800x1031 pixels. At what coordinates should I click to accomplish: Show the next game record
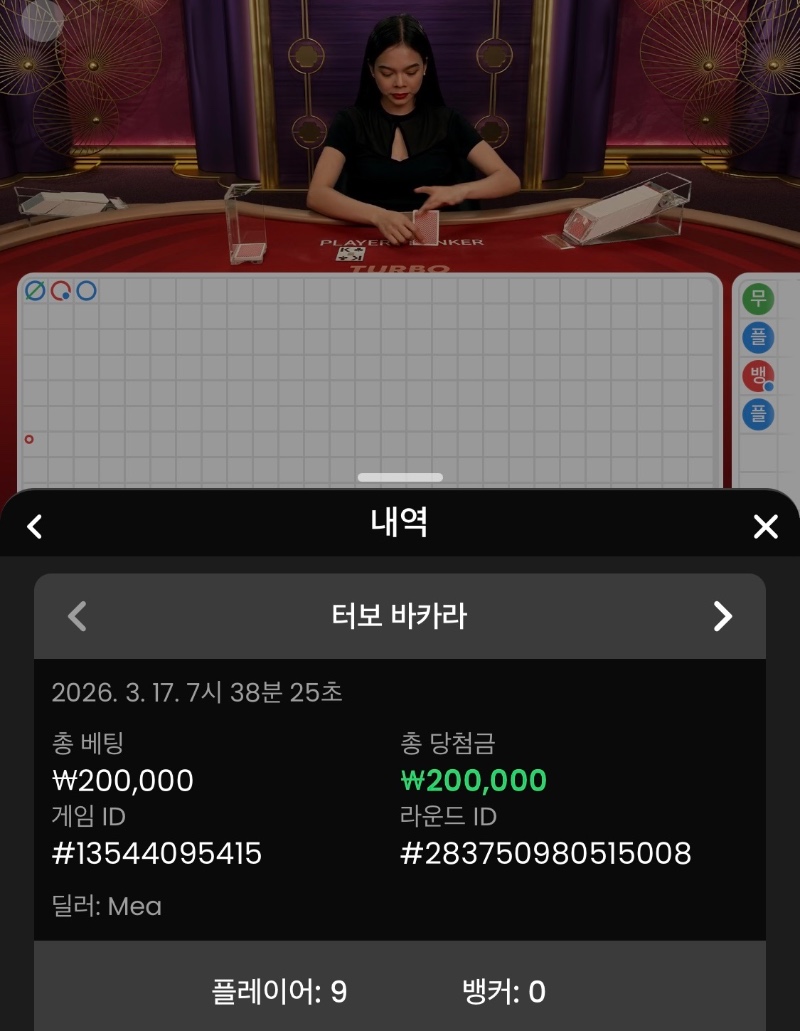pos(723,616)
